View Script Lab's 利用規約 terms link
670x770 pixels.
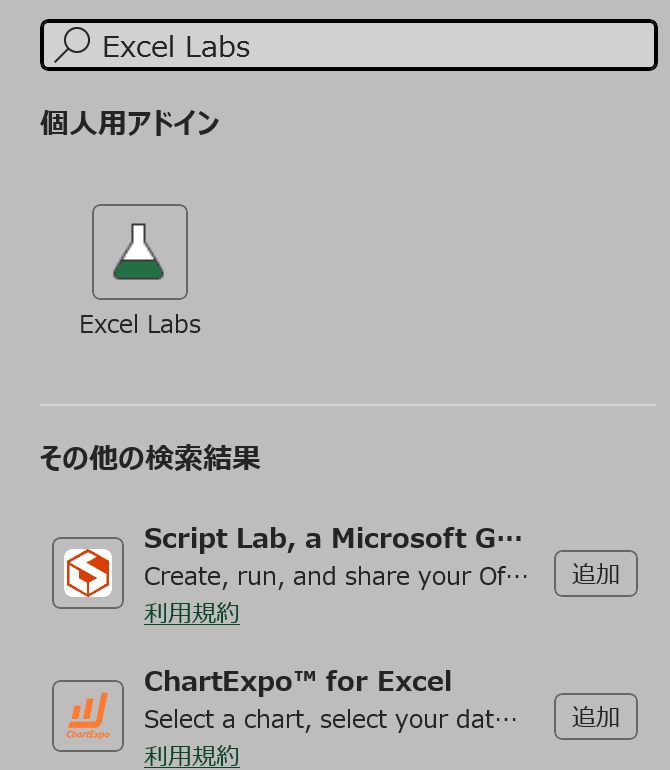click(x=192, y=613)
